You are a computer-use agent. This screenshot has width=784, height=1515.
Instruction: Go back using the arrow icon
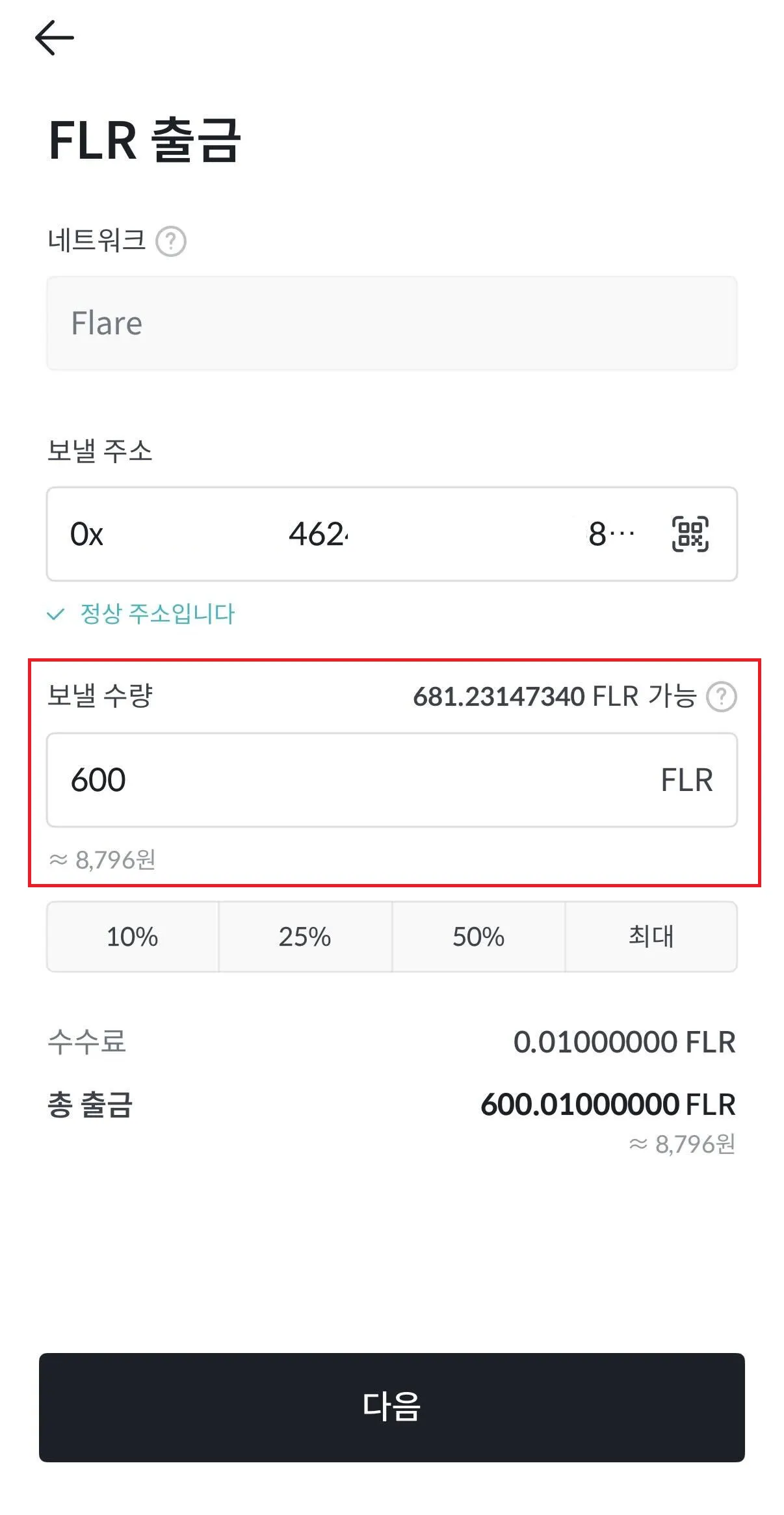pyautogui.click(x=55, y=38)
